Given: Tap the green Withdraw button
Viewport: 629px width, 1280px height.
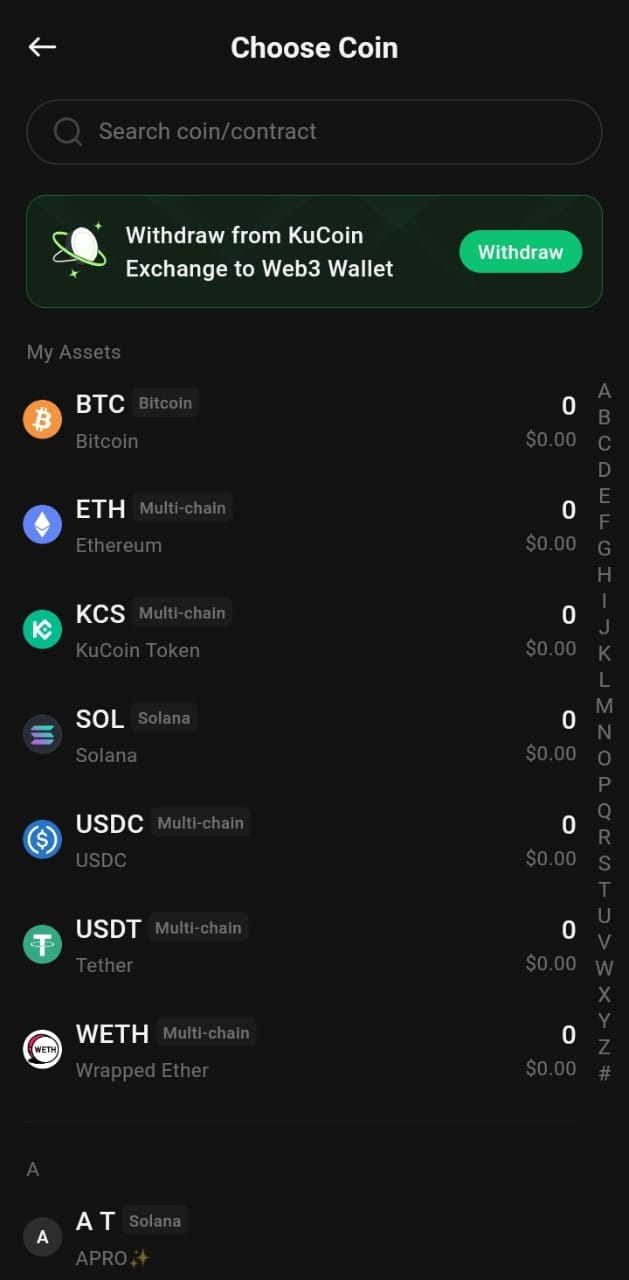Looking at the screenshot, I should click(x=520, y=252).
